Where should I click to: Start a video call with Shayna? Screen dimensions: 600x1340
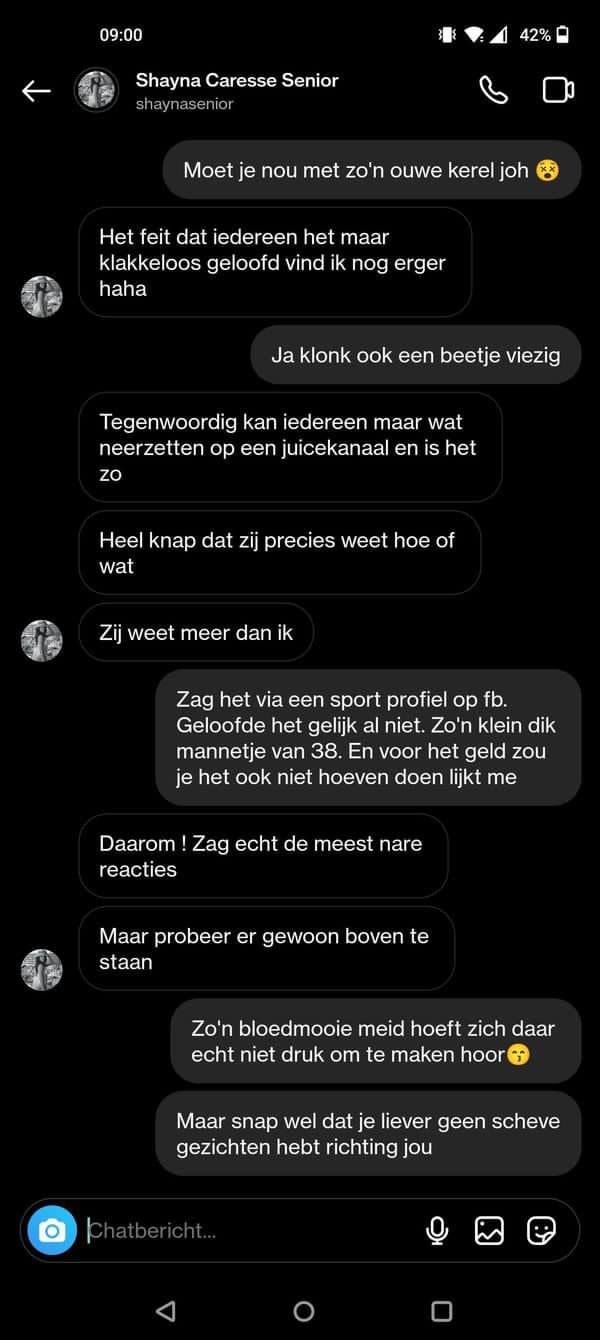coord(558,90)
